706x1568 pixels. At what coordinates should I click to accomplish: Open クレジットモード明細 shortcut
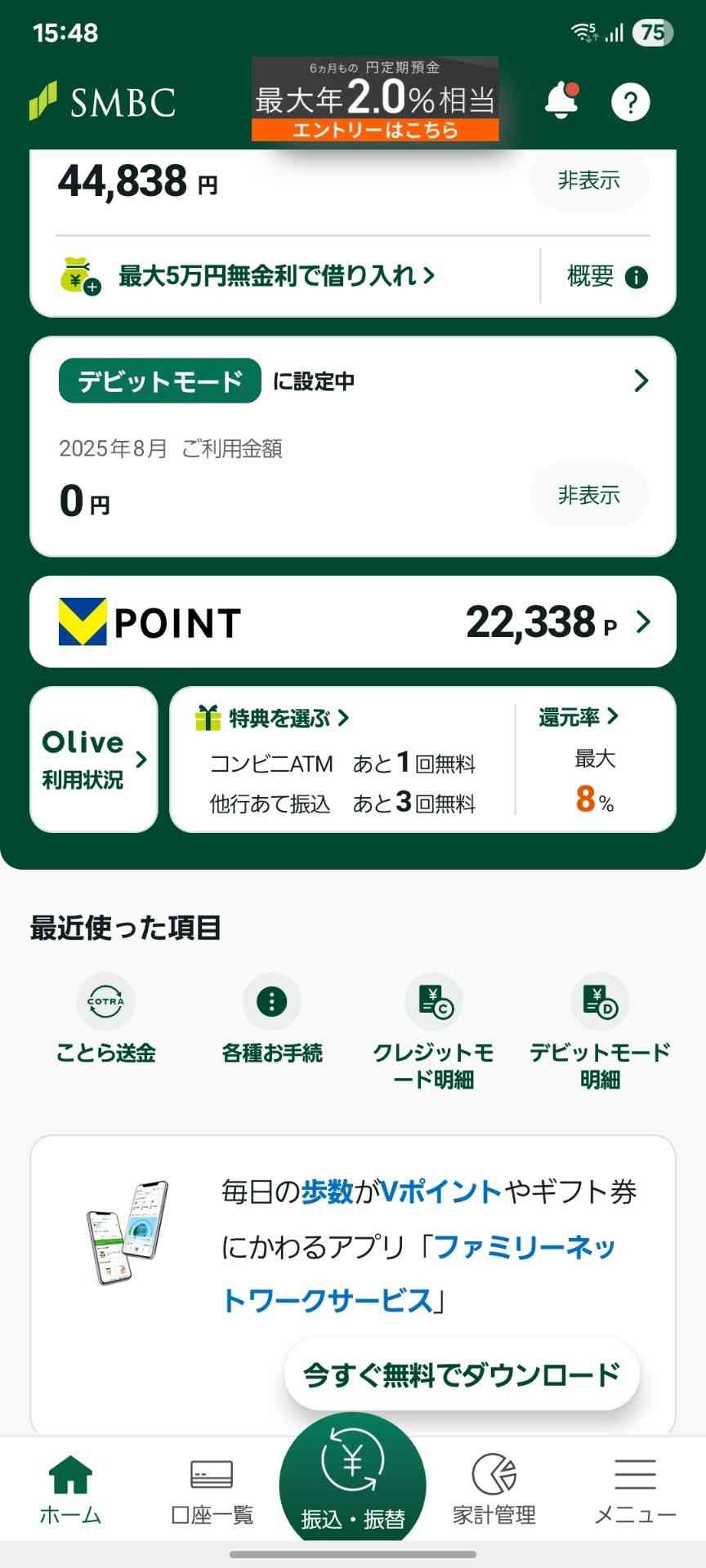[434, 1031]
